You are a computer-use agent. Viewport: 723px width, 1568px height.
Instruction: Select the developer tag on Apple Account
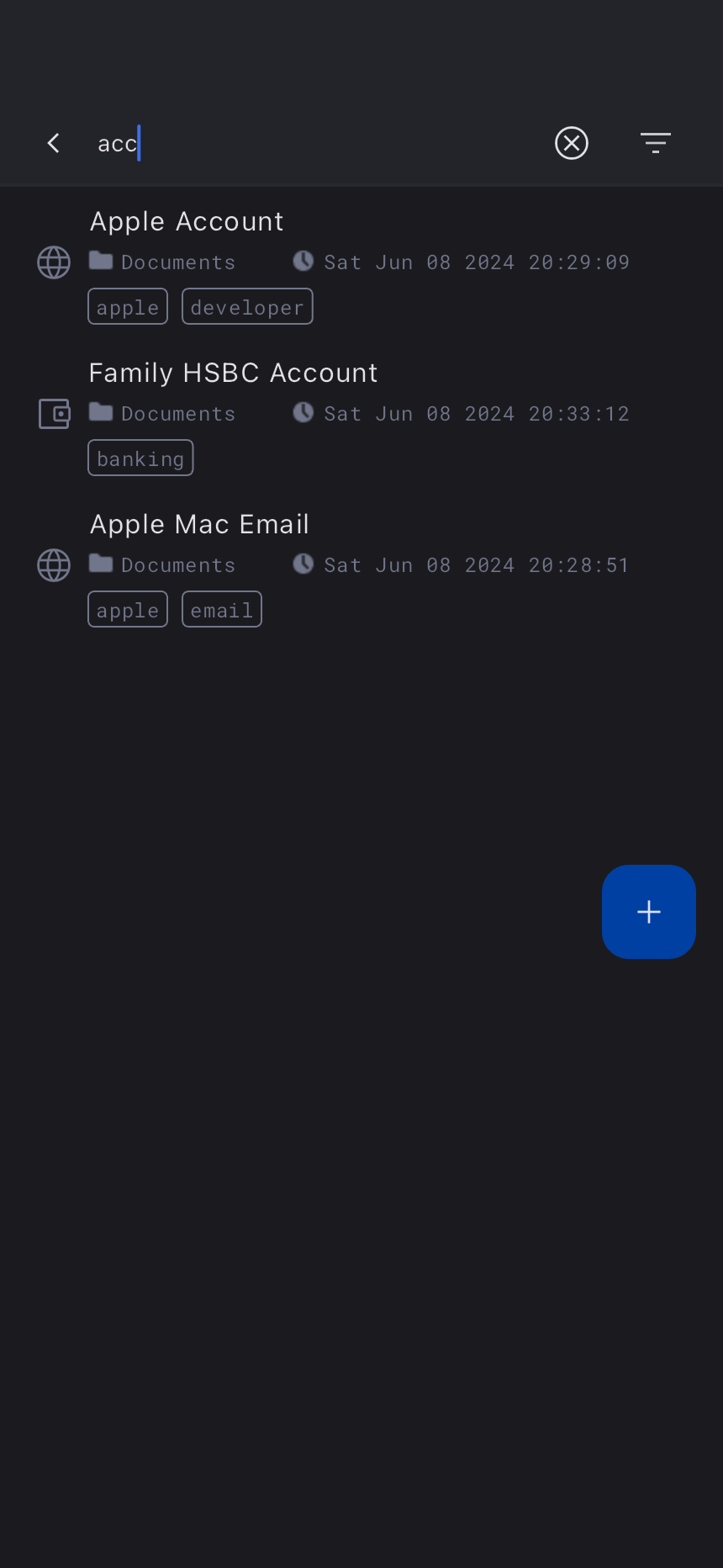click(x=247, y=307)
